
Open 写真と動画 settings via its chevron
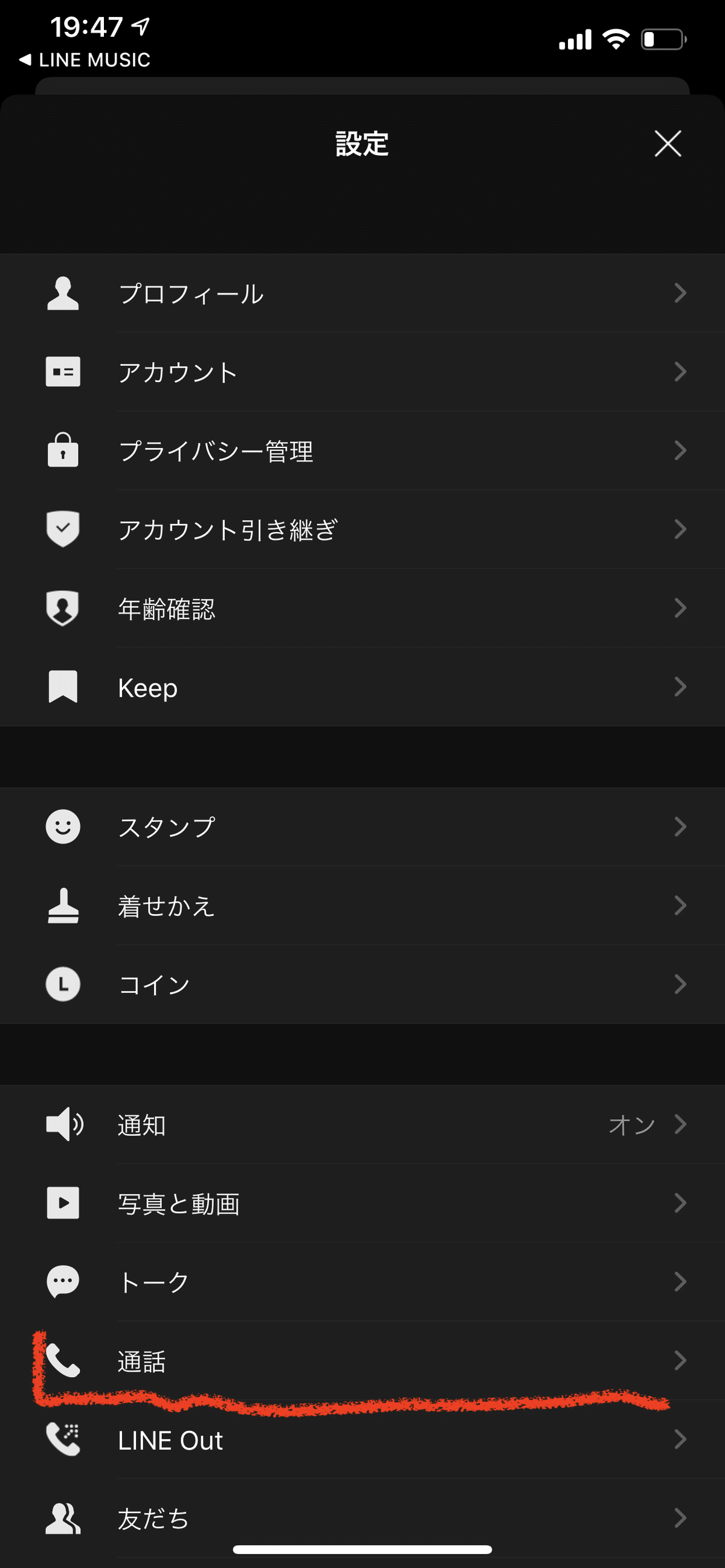coord(680,1203)
